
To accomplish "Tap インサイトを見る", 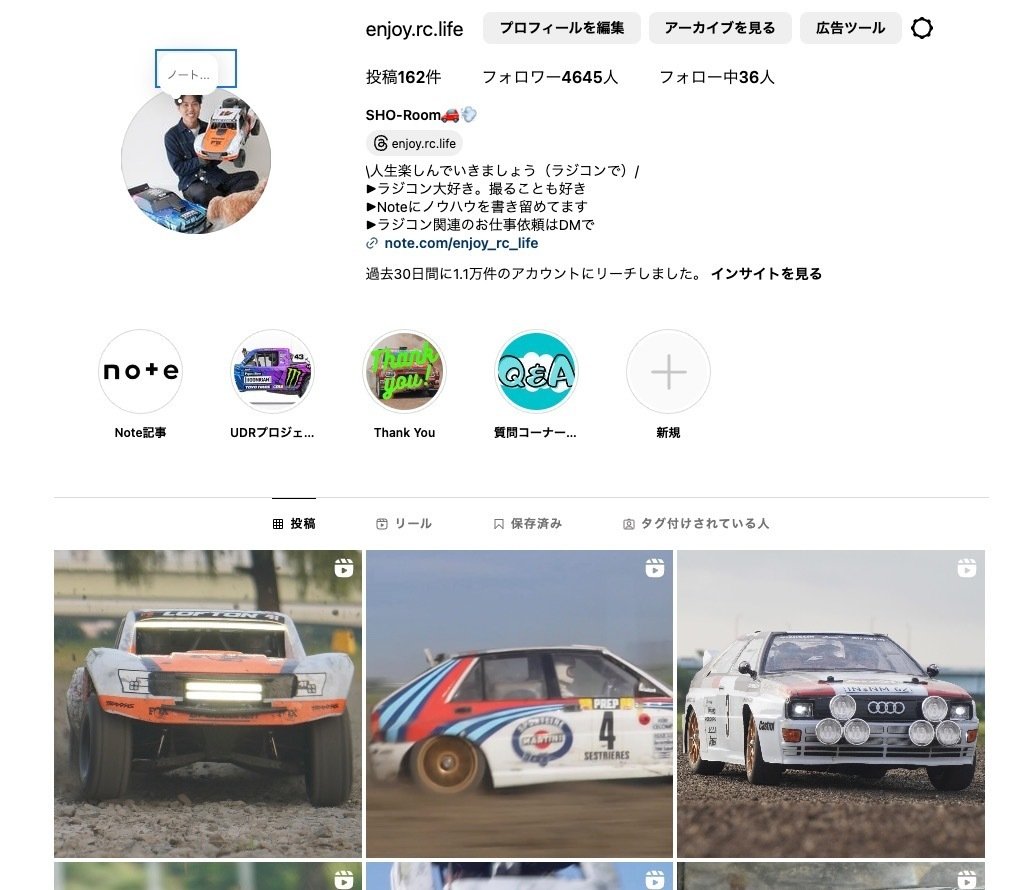I will tap(766, 274).
